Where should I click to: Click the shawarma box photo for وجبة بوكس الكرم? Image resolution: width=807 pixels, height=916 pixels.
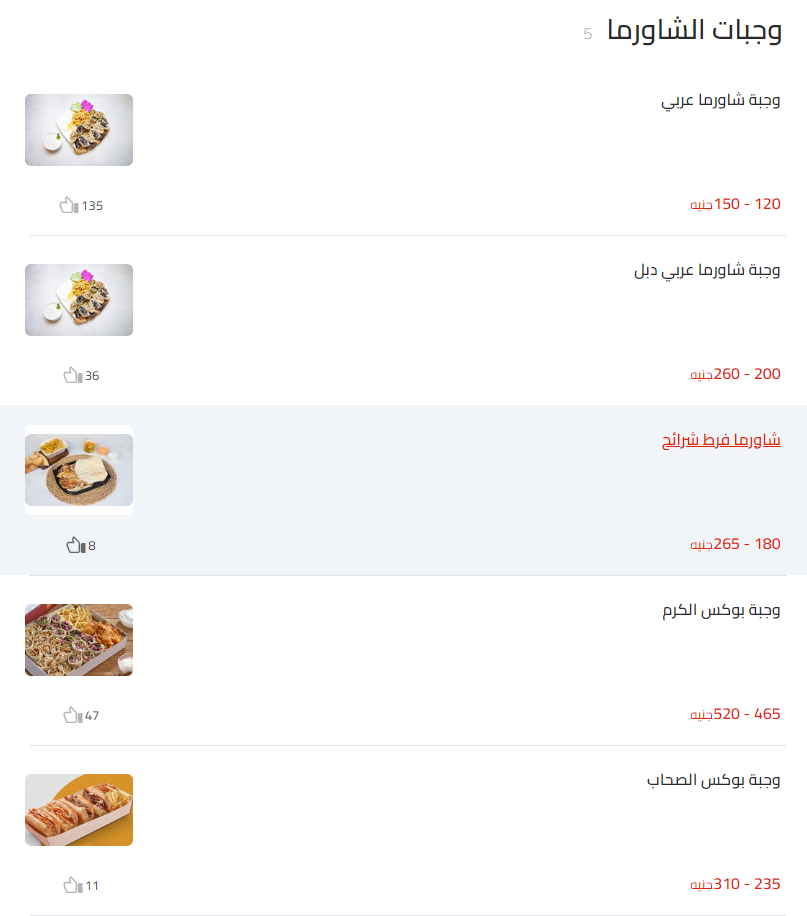78,639
